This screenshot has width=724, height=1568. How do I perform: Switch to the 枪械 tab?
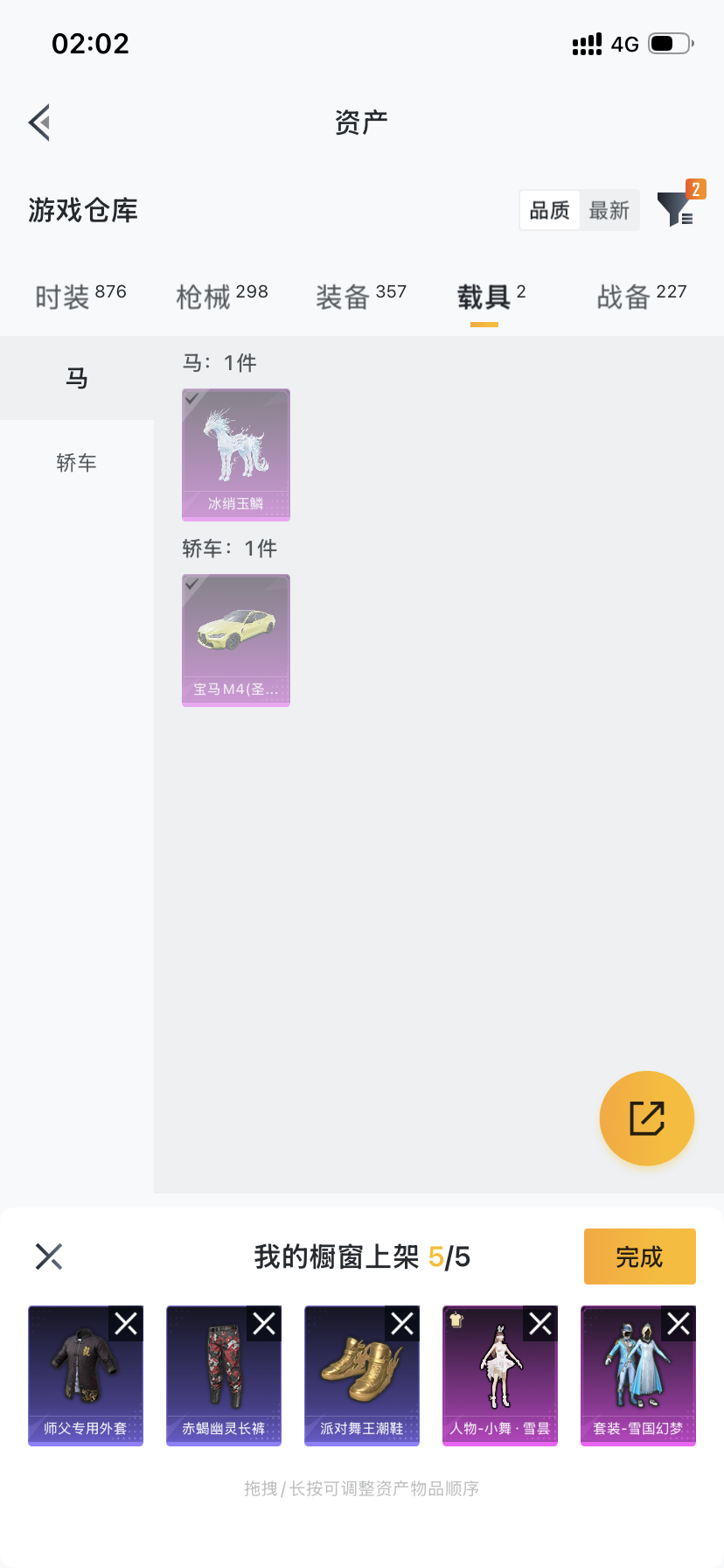[222, 297]
